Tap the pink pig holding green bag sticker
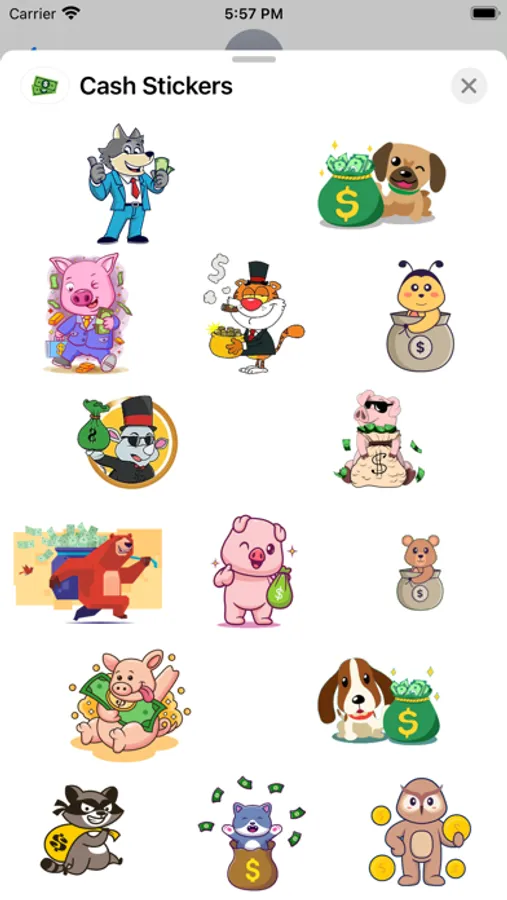 click(x=253, y=571)
